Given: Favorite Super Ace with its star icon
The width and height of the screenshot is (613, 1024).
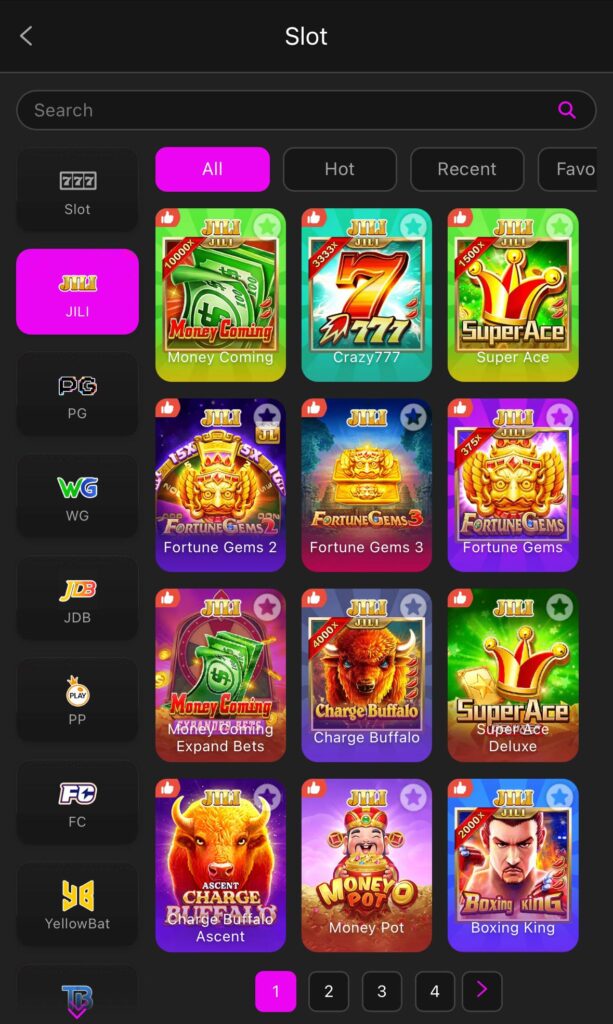Looking at the screenshot, I should [559, 226].
